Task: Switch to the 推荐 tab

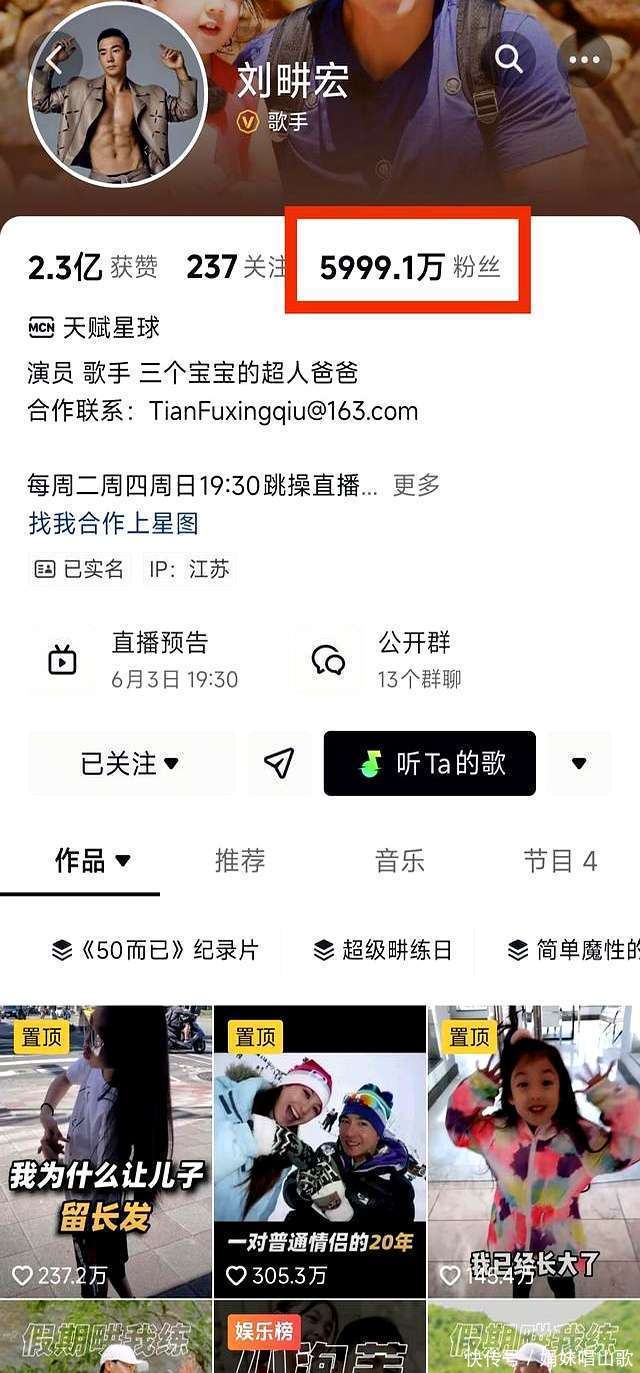Action: (x=240, y=860)
